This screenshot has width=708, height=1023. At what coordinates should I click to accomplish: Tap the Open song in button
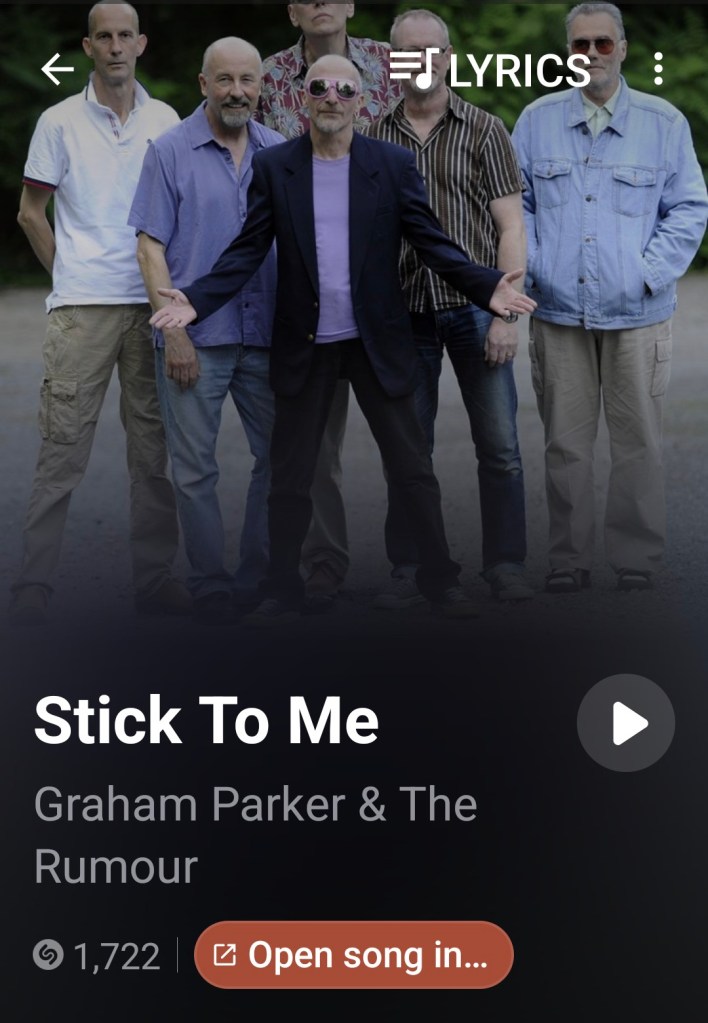(x=353, y=955)
